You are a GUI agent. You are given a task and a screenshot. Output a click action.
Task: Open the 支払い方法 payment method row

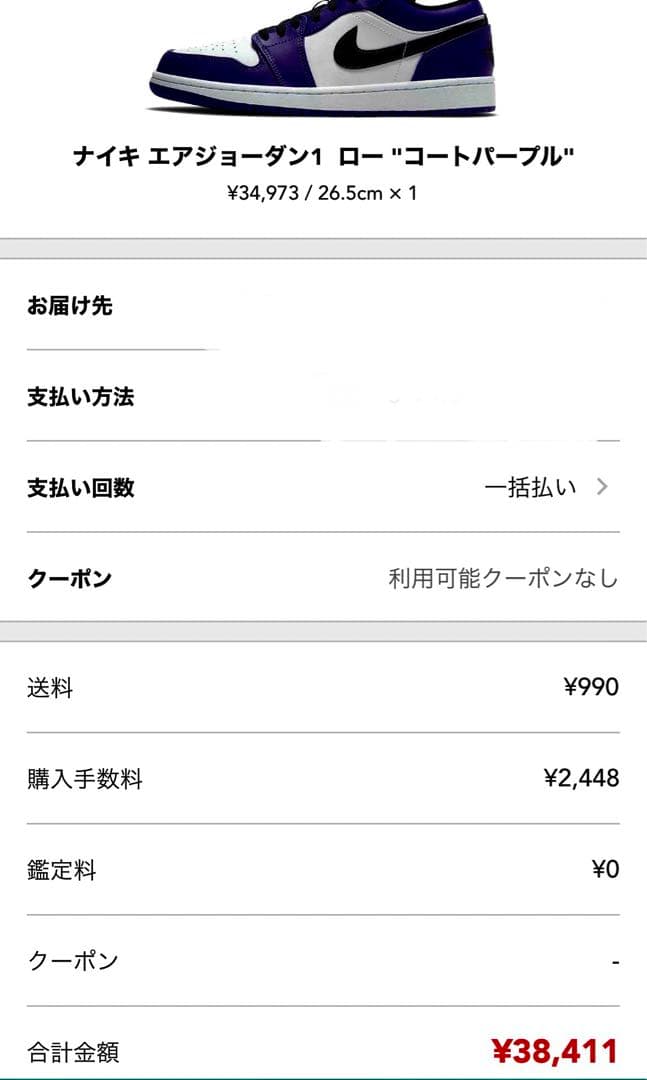pyautogui.click(x=322, y=397)
